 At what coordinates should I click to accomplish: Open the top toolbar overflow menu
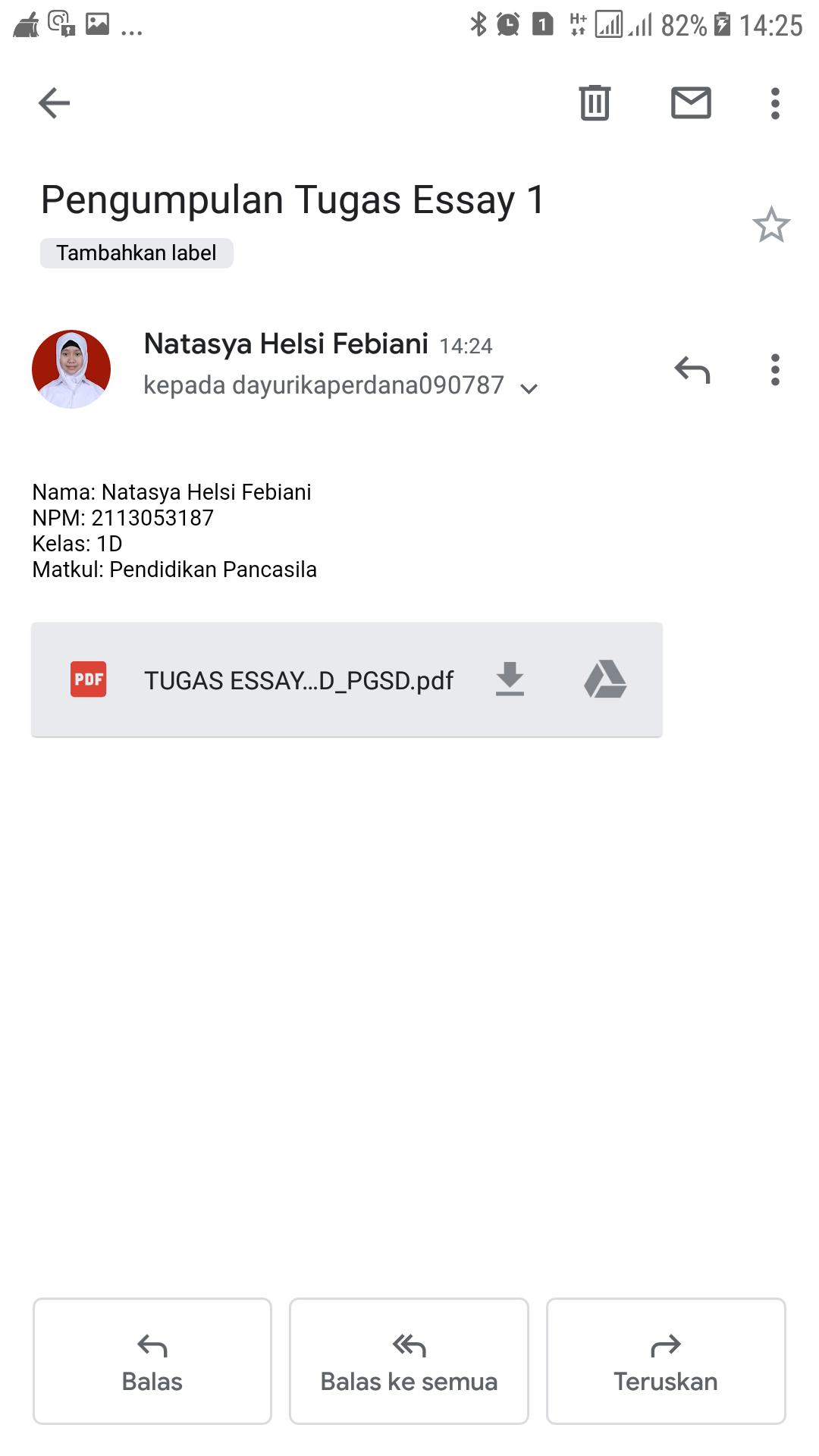tap(774, 103)
